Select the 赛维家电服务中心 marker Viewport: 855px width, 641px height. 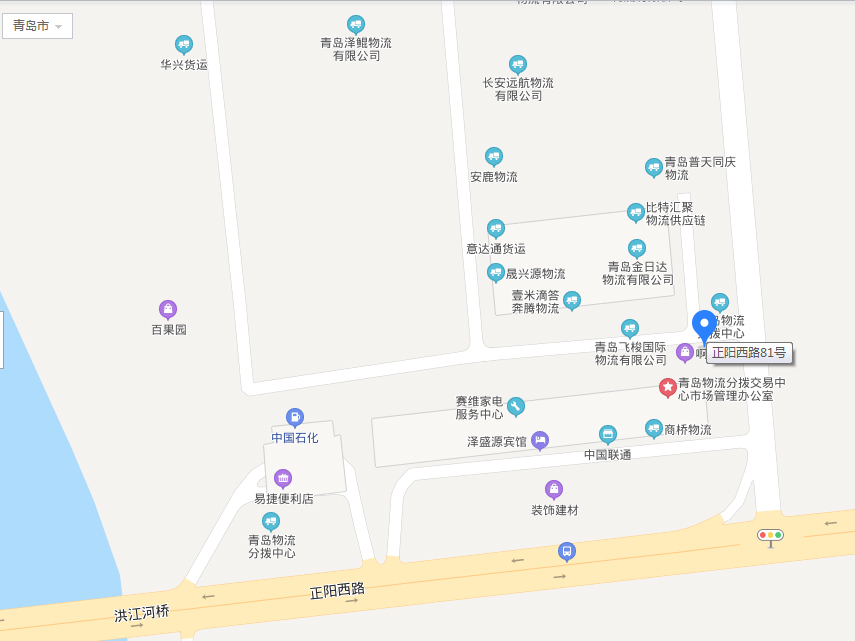point(515,406)
